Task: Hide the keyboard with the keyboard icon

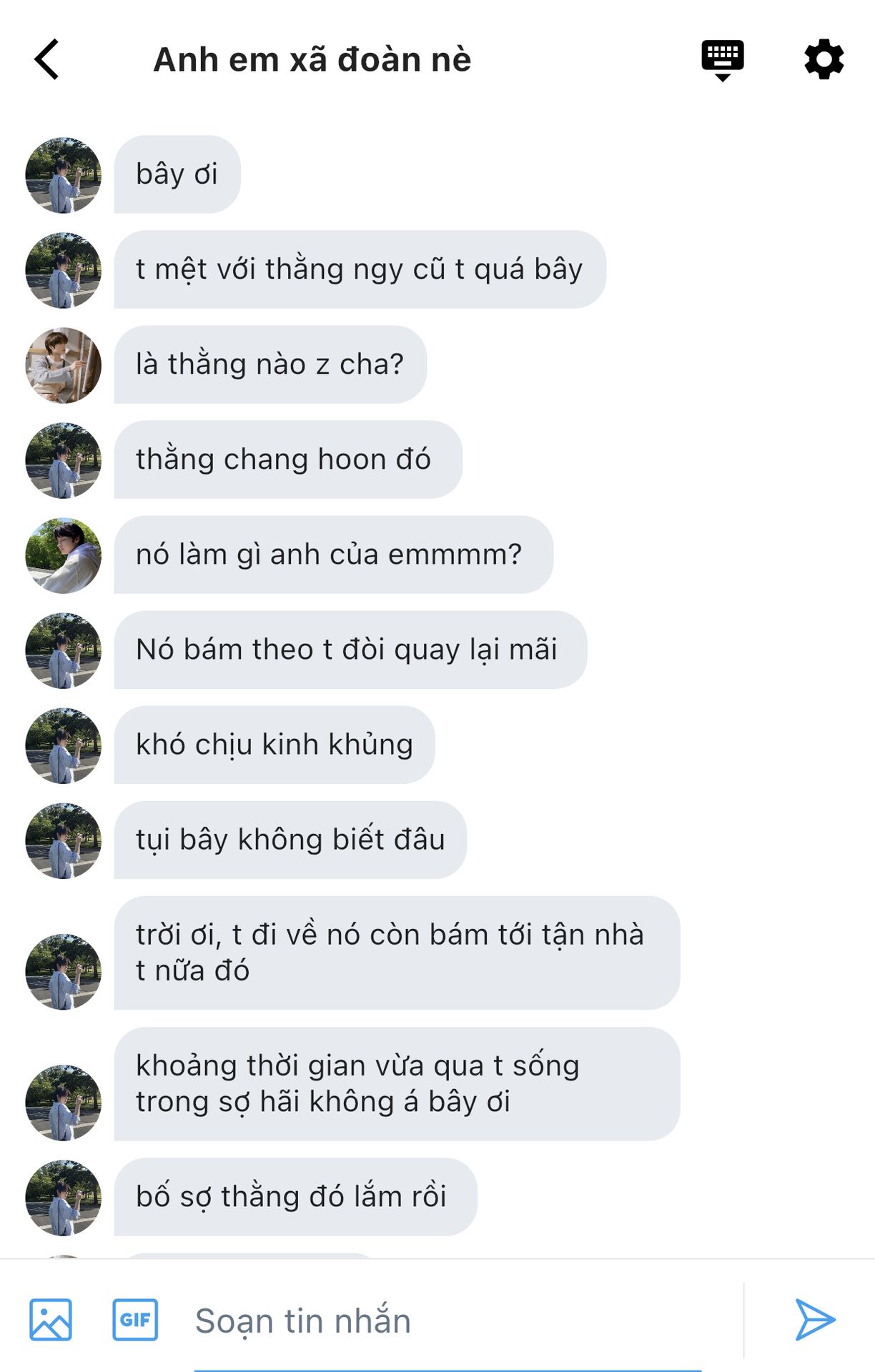Action: [x=722, y=59]
